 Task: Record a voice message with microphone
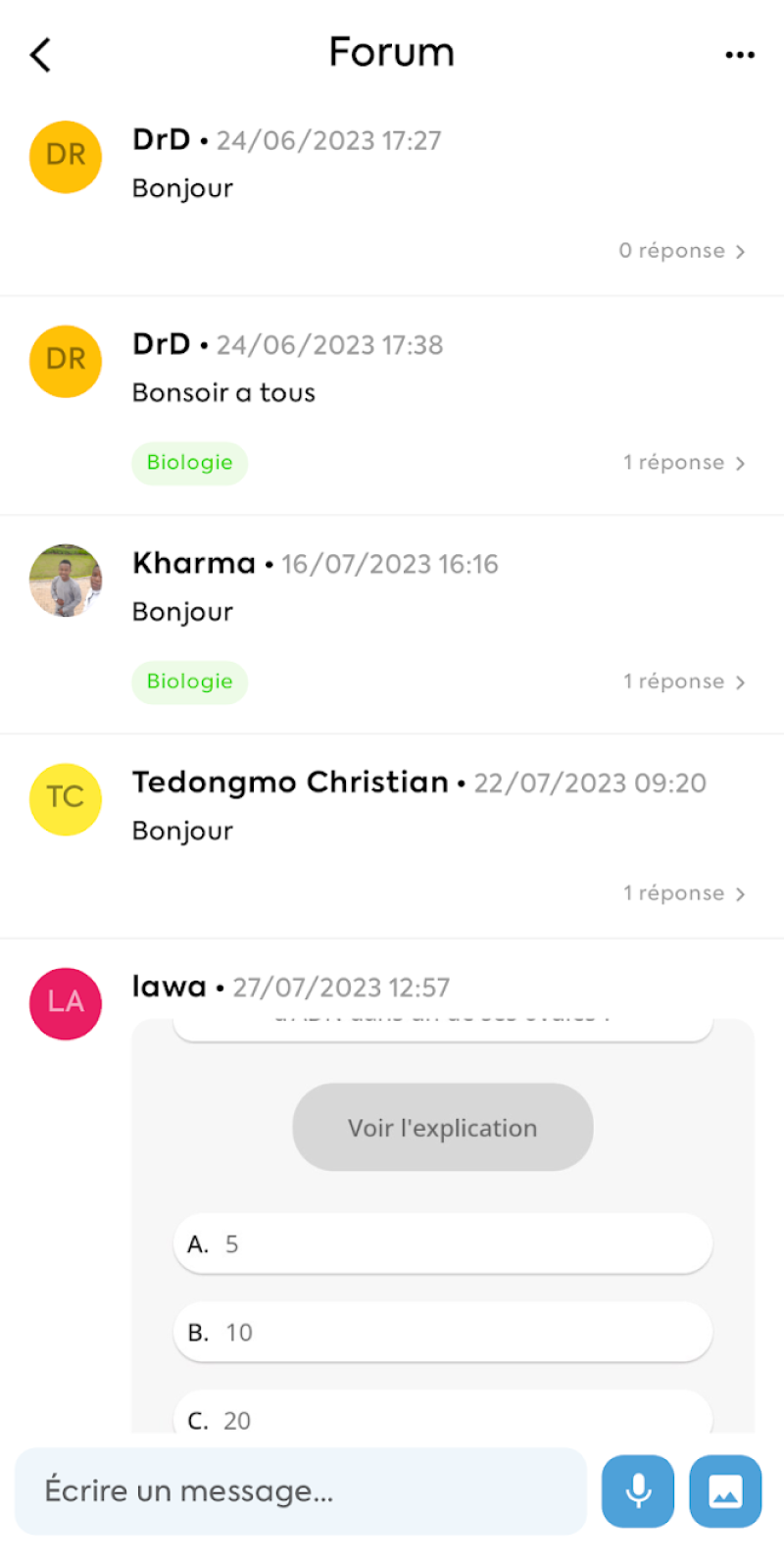pyautogui.click(x=638, y=1491)
